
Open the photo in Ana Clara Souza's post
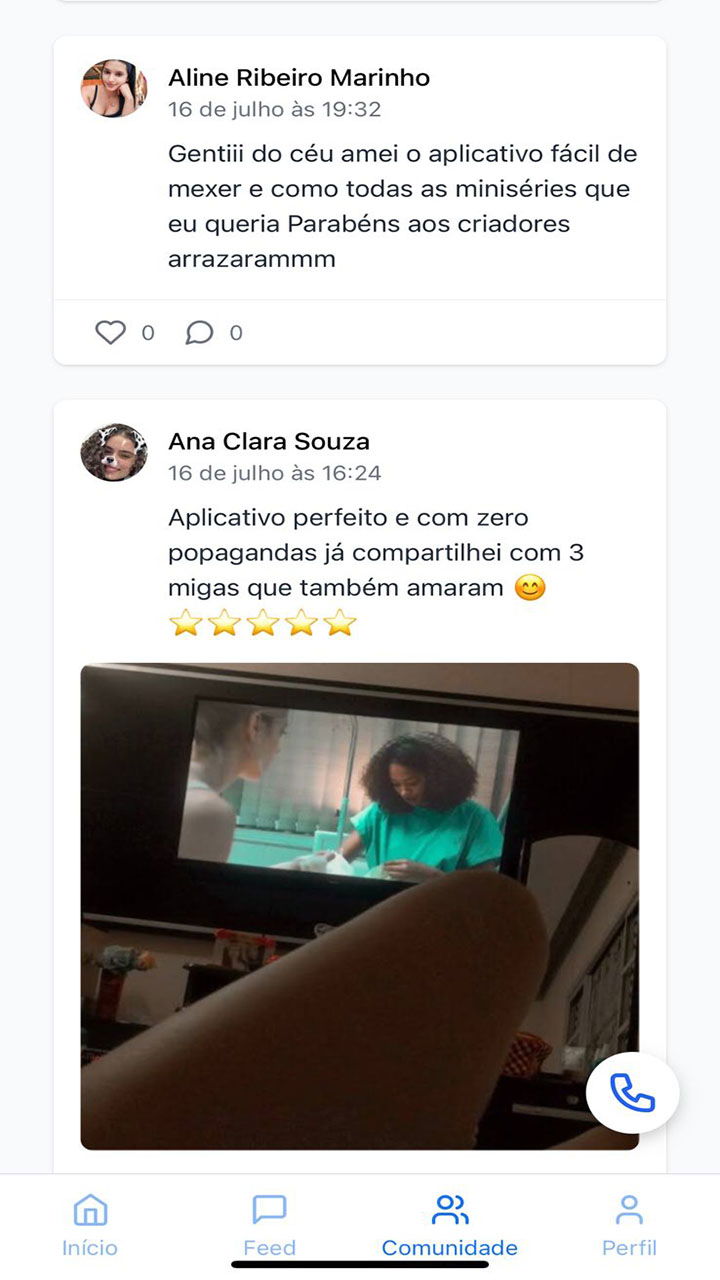[x=359, y=905]
